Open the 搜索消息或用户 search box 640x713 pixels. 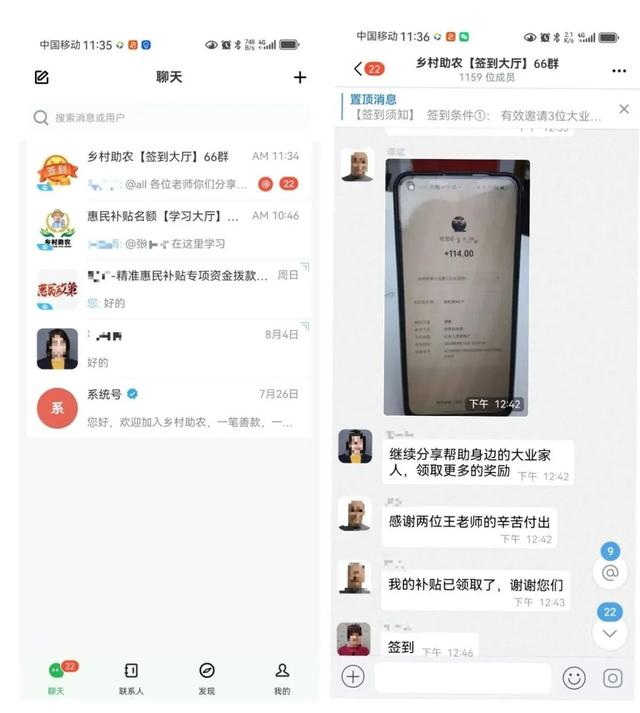pos(168,118)
